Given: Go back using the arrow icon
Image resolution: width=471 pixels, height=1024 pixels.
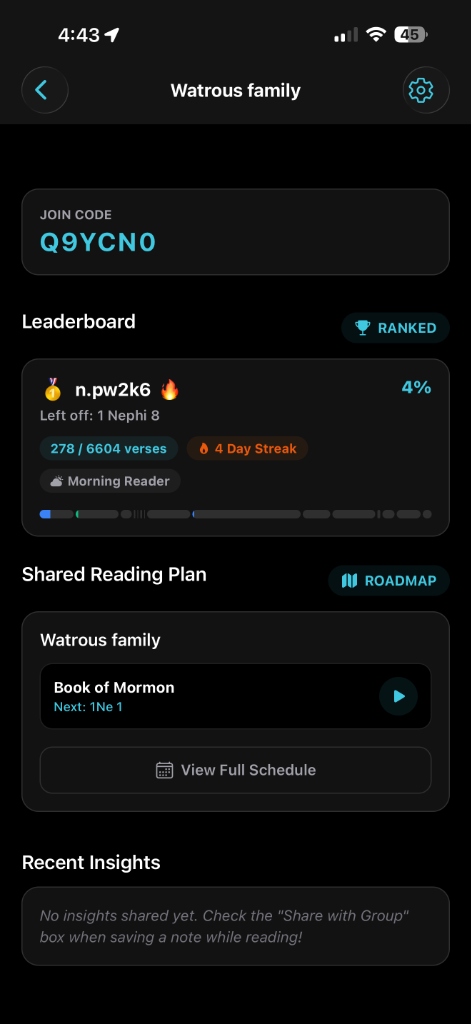Looking at the screenshot, I should 44,89.
